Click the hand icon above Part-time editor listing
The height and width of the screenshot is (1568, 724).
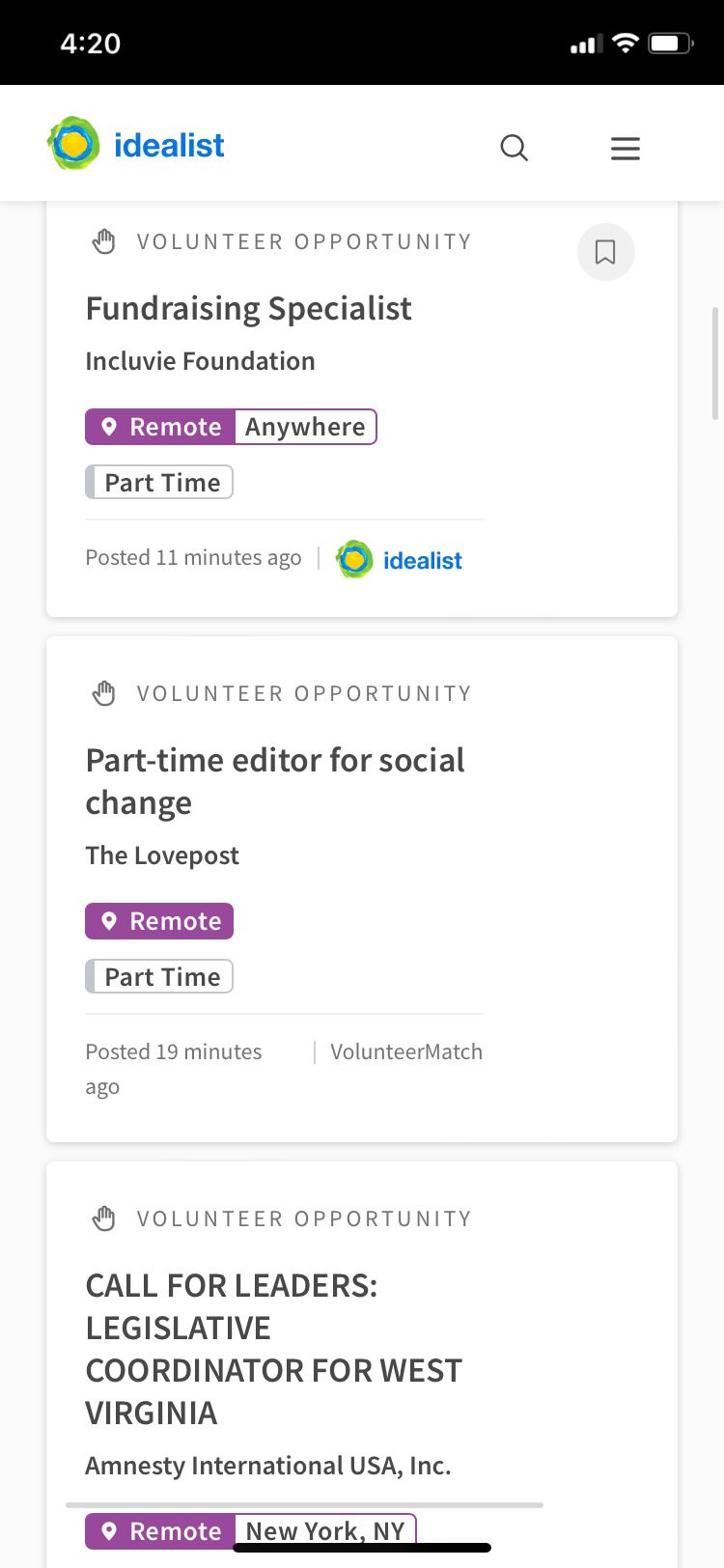tap(103, 692)
